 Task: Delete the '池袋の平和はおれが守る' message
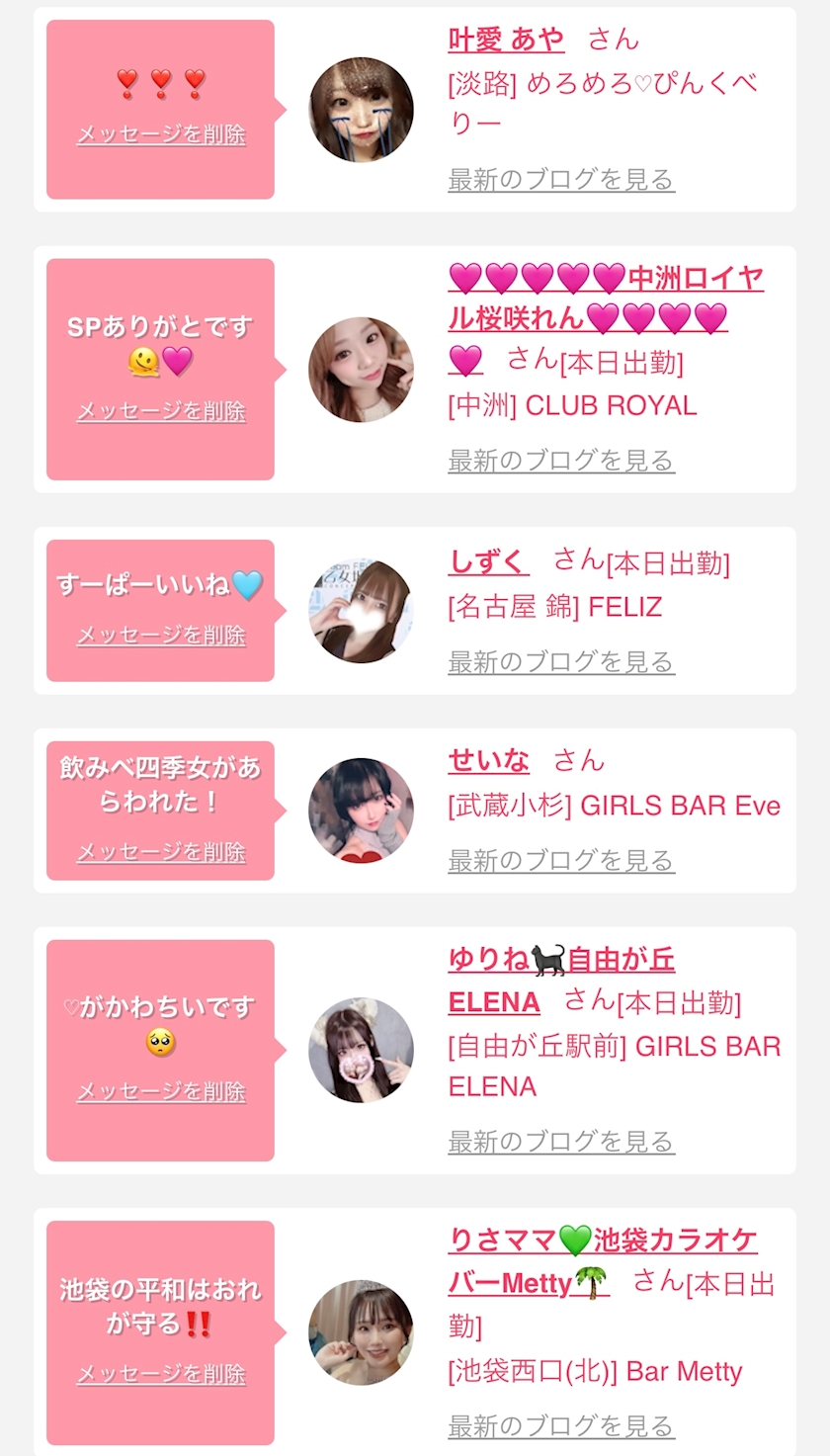point(161,1375)
